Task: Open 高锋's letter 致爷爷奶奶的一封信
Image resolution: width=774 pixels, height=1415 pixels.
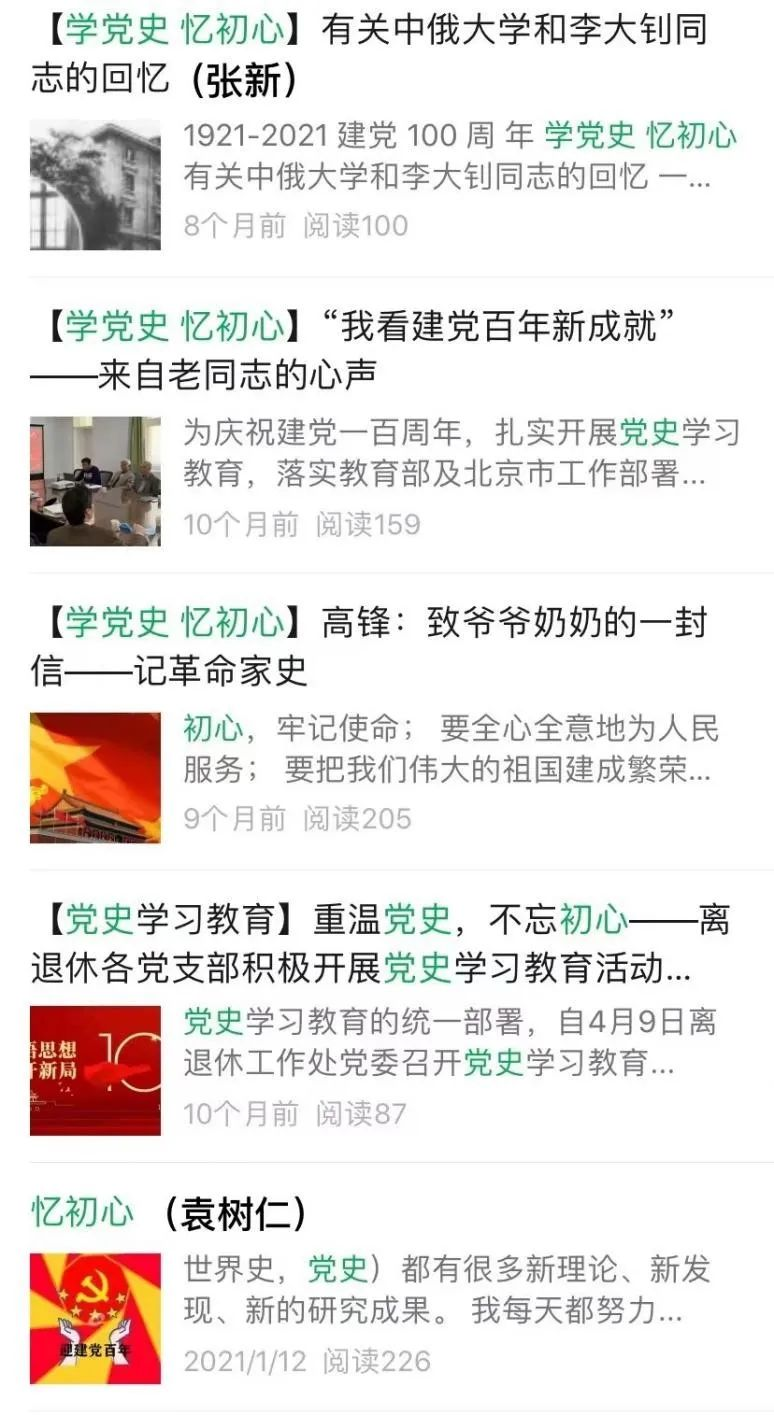Action: point(370,647)
